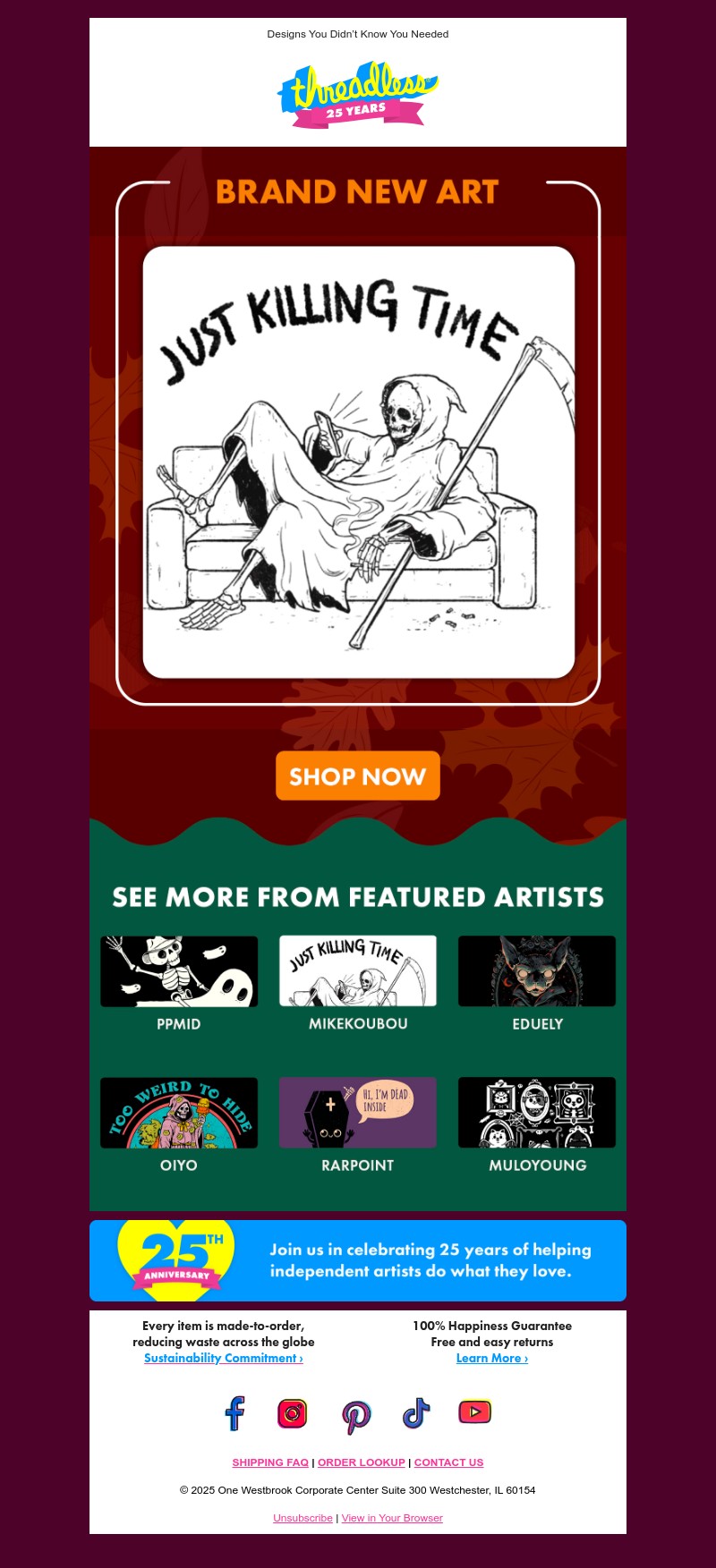Open the Just Killing Time artwork
716x1568 pixels.
coord(358,462)
